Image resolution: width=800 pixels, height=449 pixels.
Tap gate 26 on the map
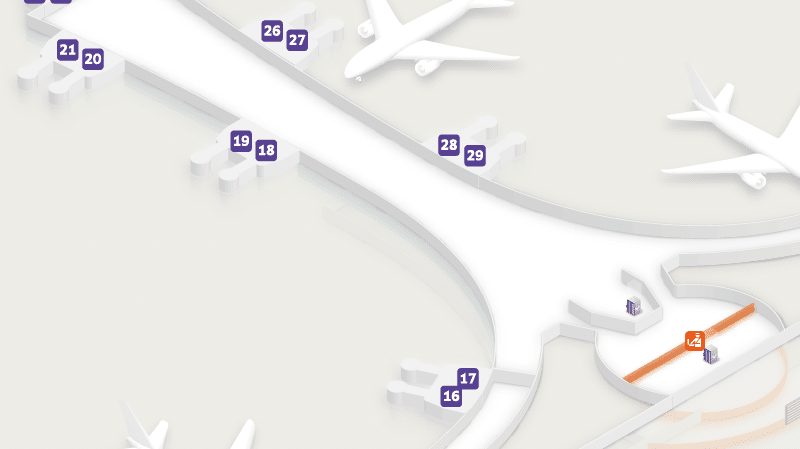[x=272, y=31]
